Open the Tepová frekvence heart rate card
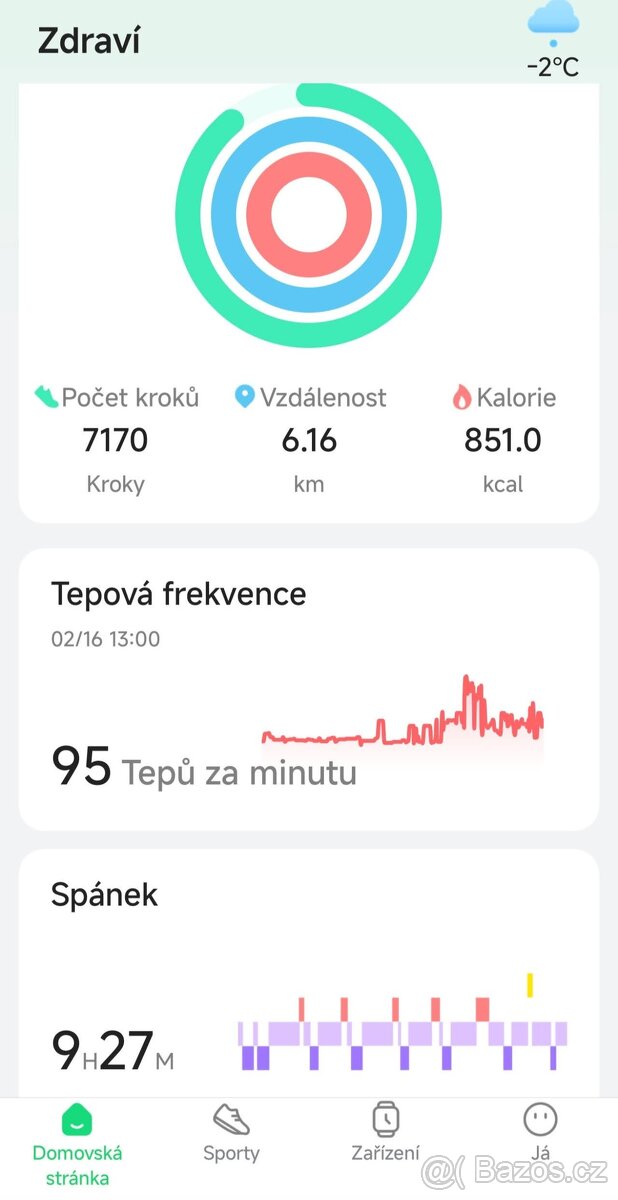 coord(309,688)
